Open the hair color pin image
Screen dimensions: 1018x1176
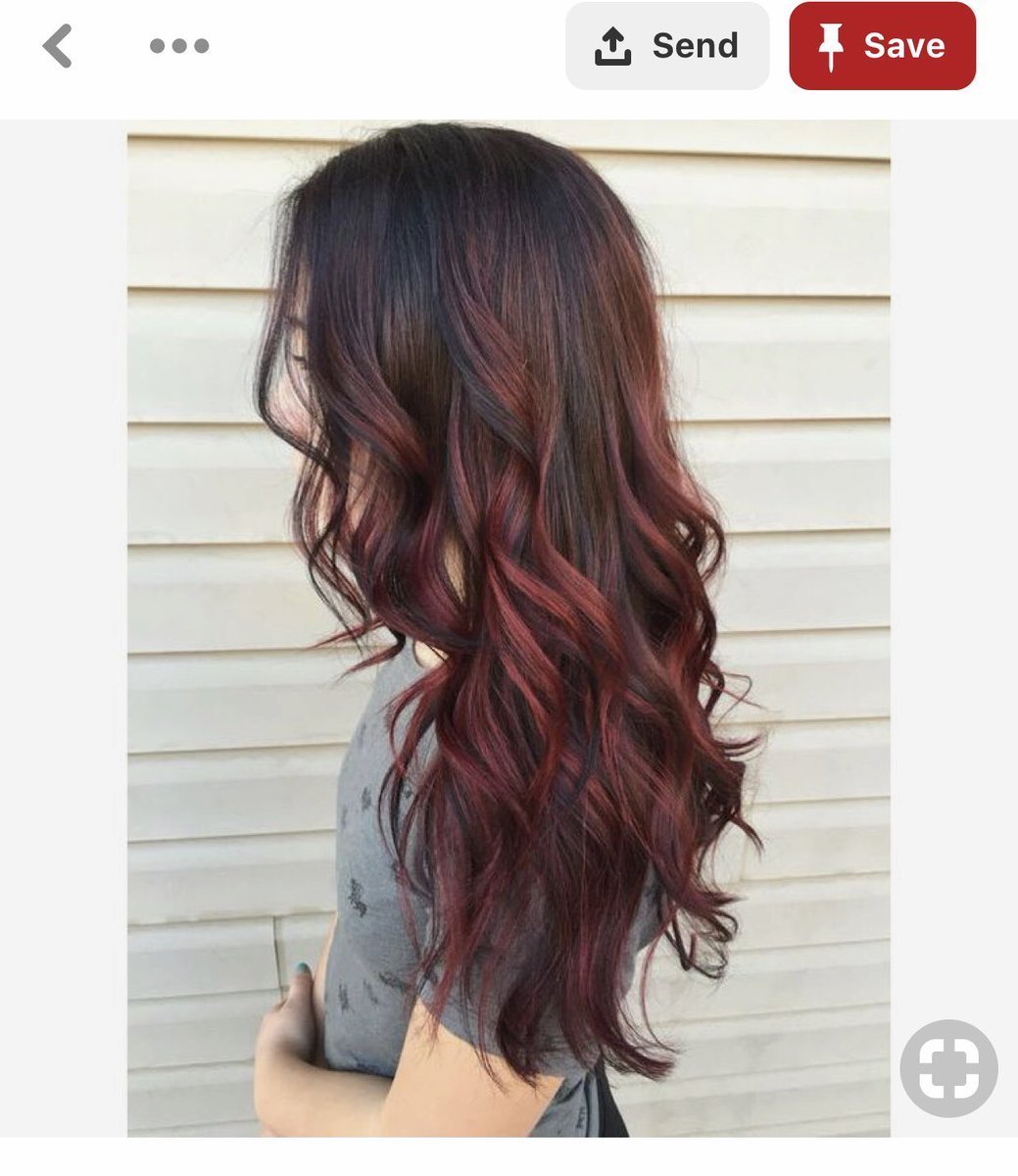pyautogui.click(x=509, y=627)
